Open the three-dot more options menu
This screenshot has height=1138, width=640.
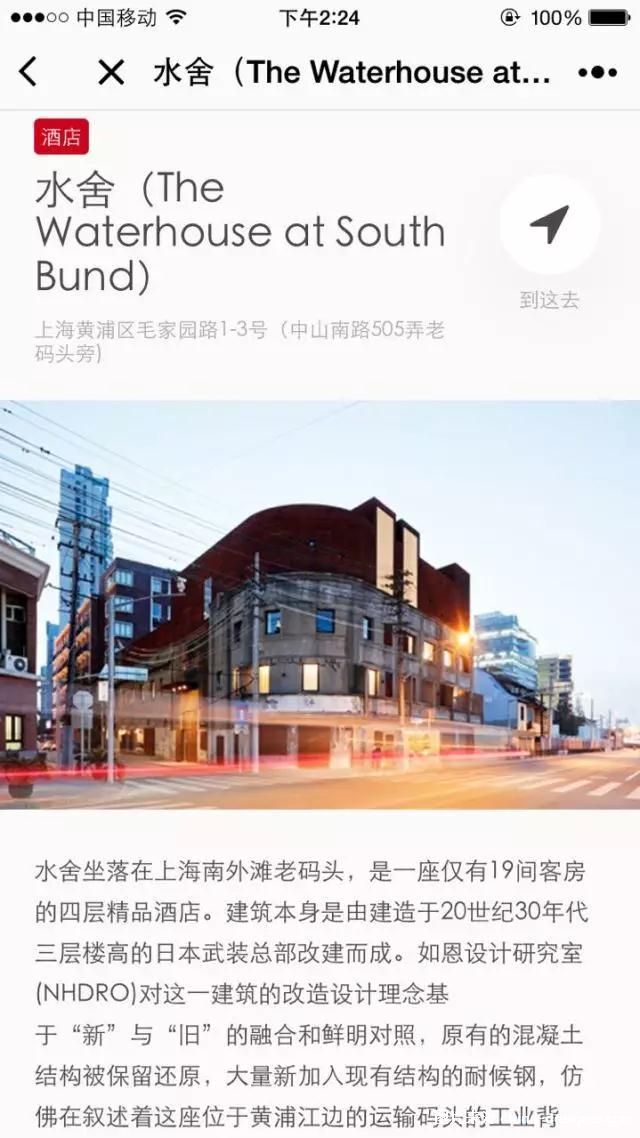[597, 72]
